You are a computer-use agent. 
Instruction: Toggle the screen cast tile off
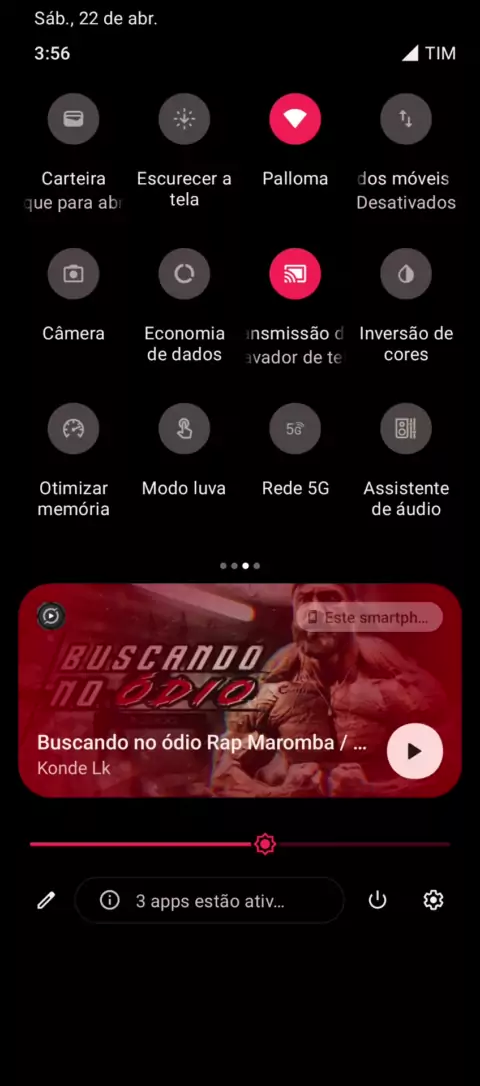(295, 274)
